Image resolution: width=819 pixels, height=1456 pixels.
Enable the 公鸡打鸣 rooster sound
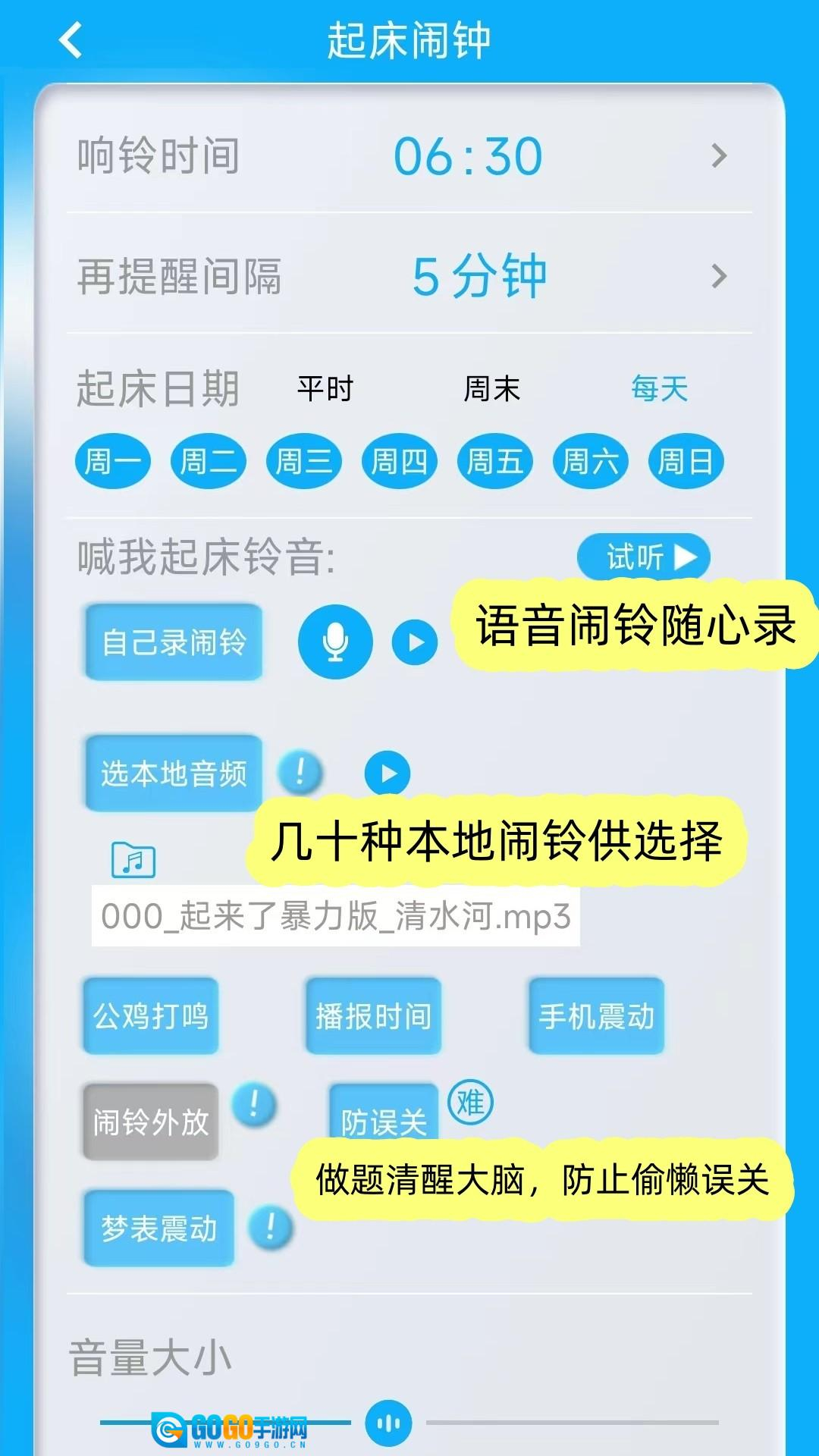[151, 1016]
